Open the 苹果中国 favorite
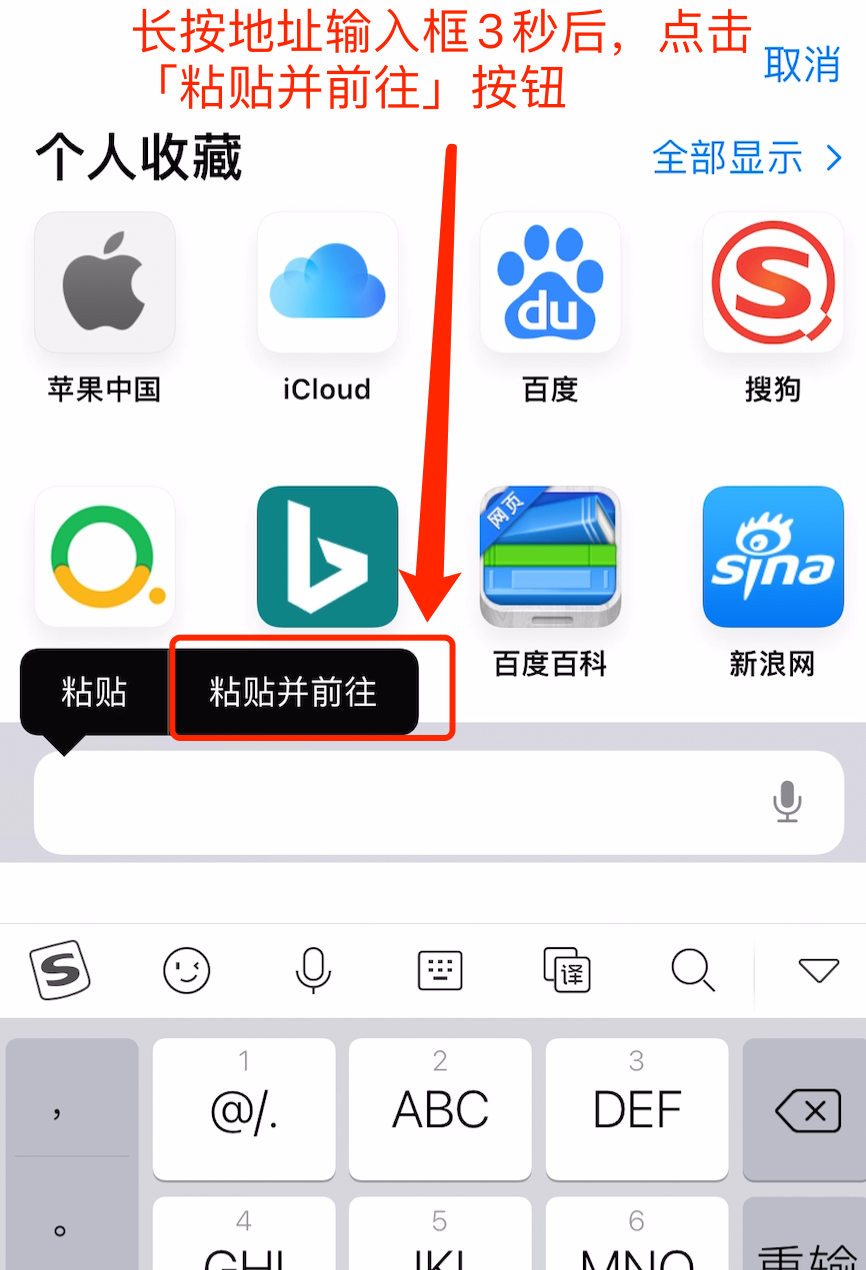Image resolution: width=866 pixels, height=1270 pixels. pyautogui.click(x=104, y=282)
